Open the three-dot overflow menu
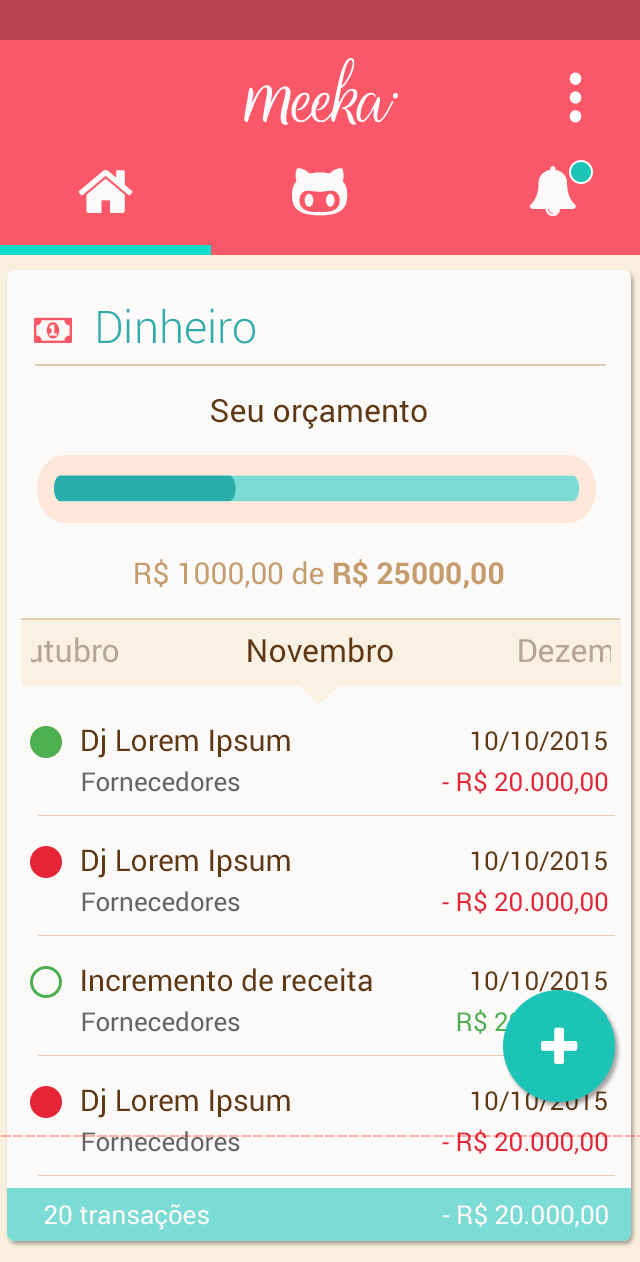Viewport: 640px width, 1262px height. 575,98
